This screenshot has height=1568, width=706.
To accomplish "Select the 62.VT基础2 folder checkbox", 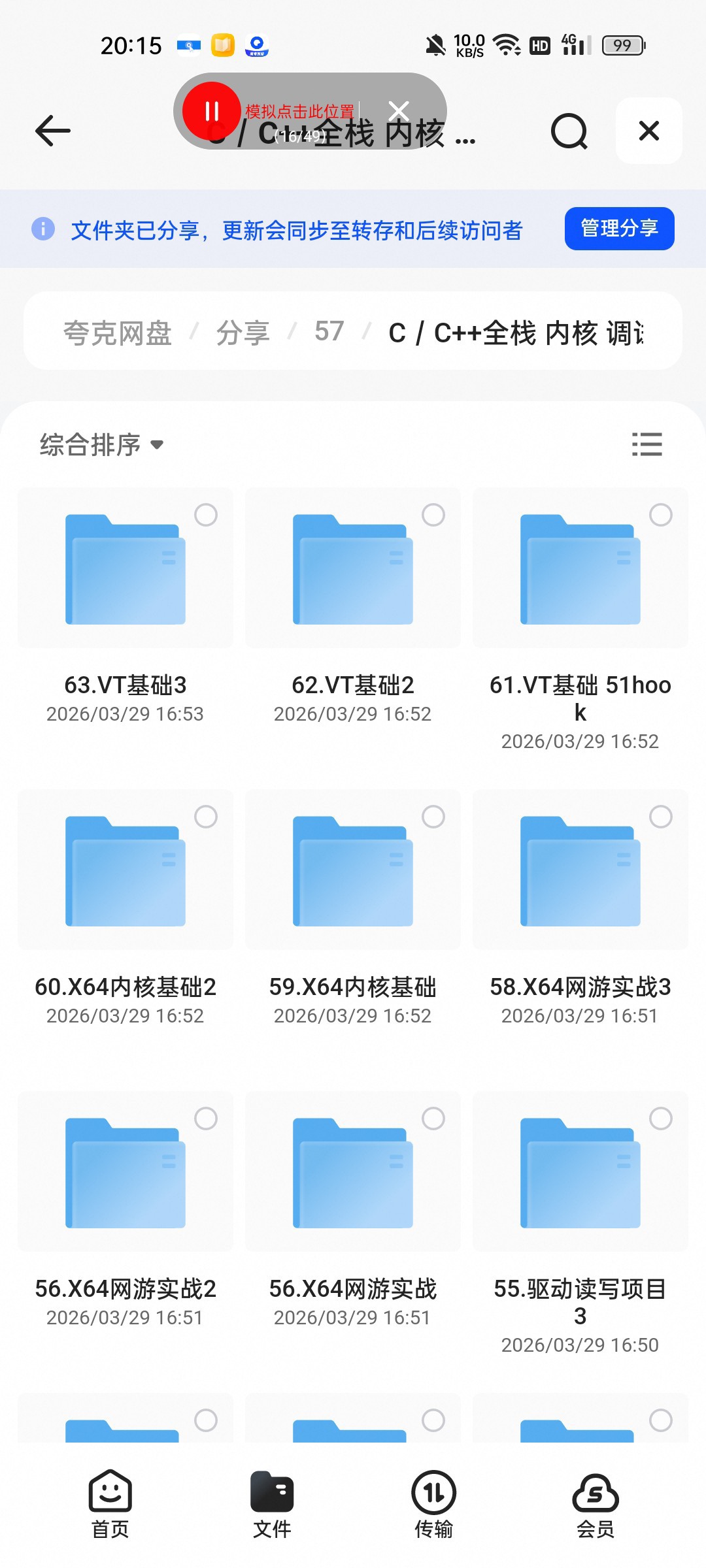I will [x=433, y=515].
